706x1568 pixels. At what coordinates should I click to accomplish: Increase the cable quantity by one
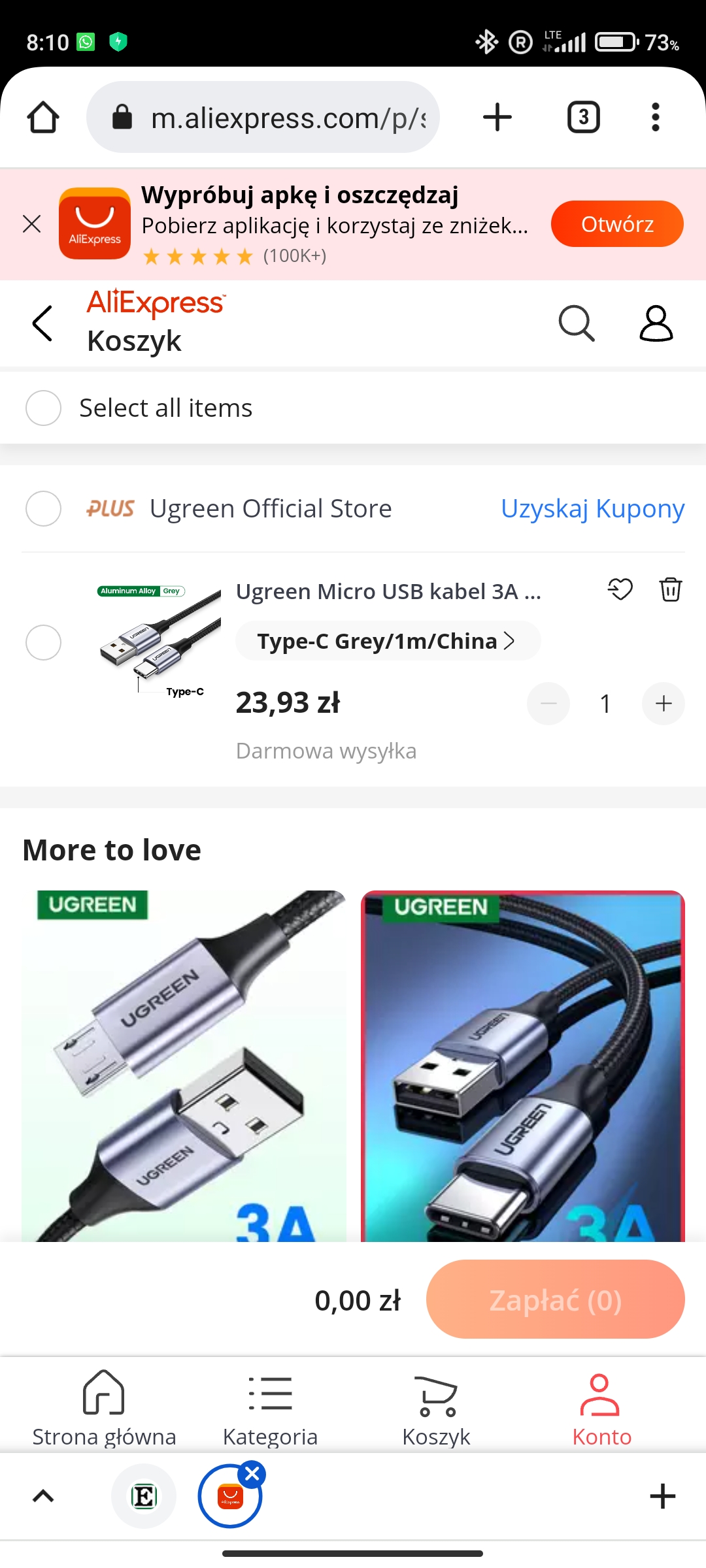[x=663, y=704]
